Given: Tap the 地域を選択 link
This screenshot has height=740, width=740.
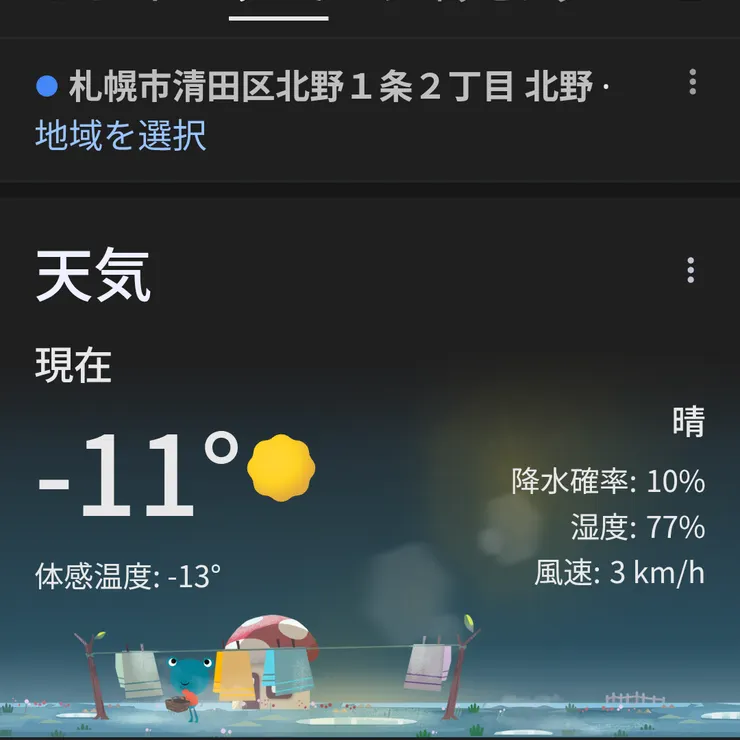Looking at the screenshot, I should (121, 135).
